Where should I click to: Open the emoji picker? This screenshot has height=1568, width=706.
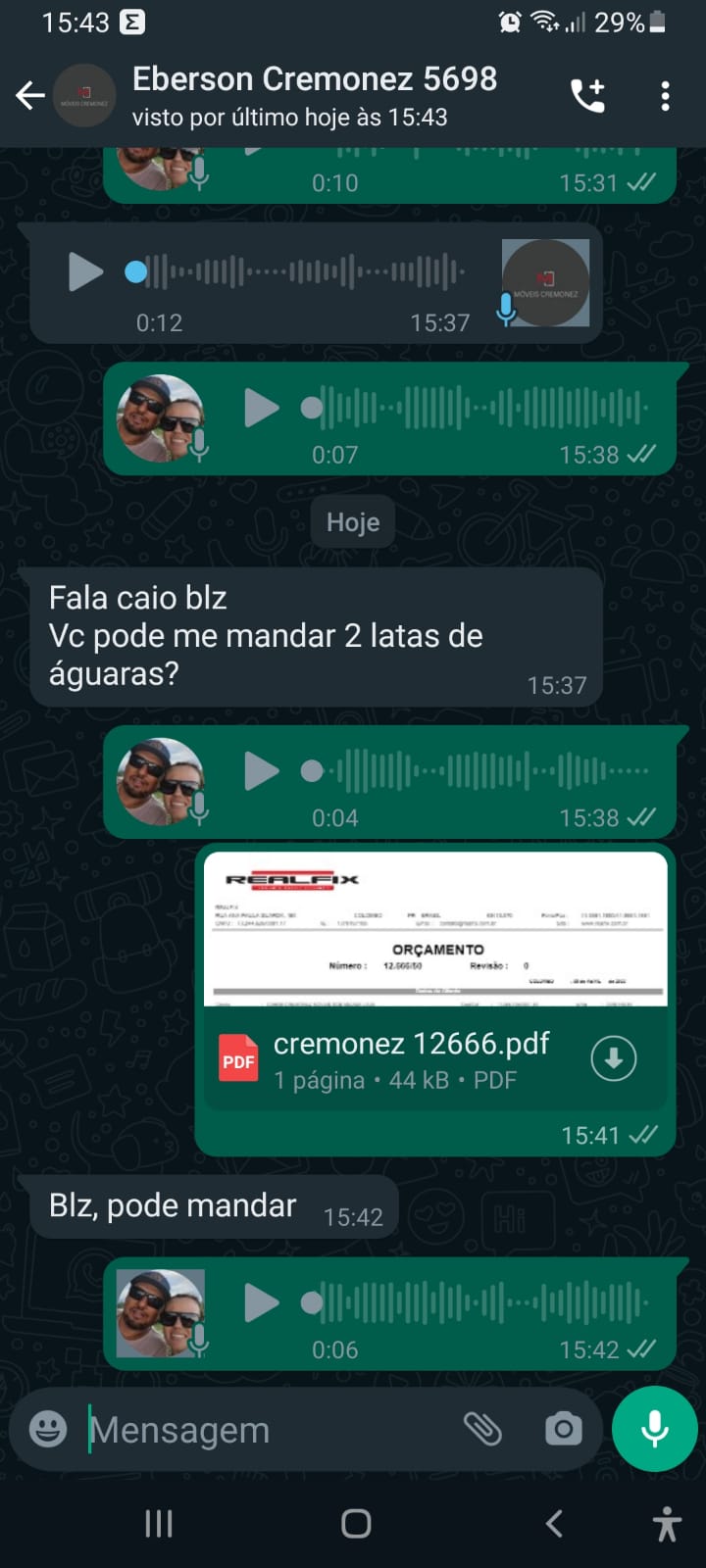coord(48,1429)
